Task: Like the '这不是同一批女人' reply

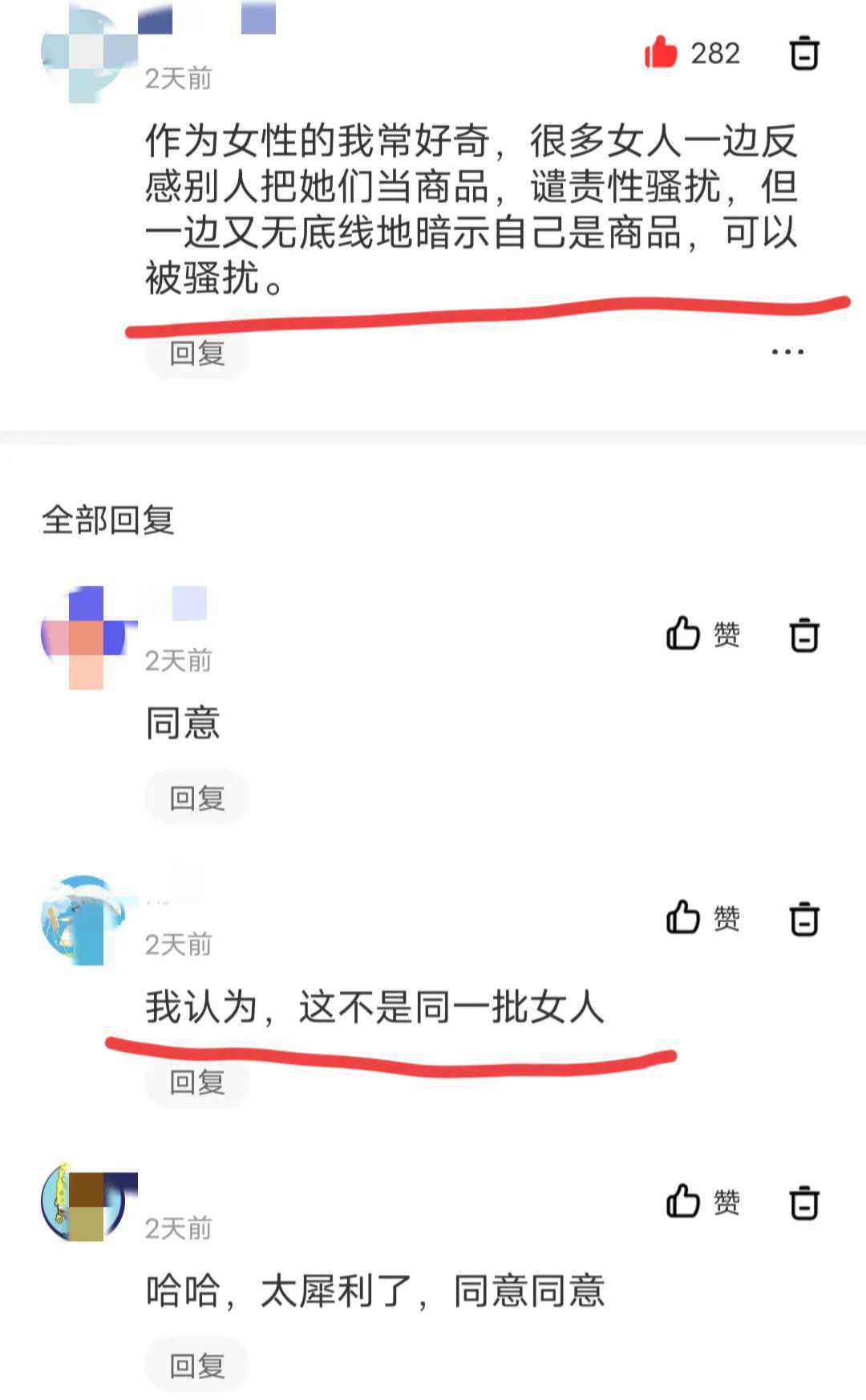Action: (x=684, y=918)
